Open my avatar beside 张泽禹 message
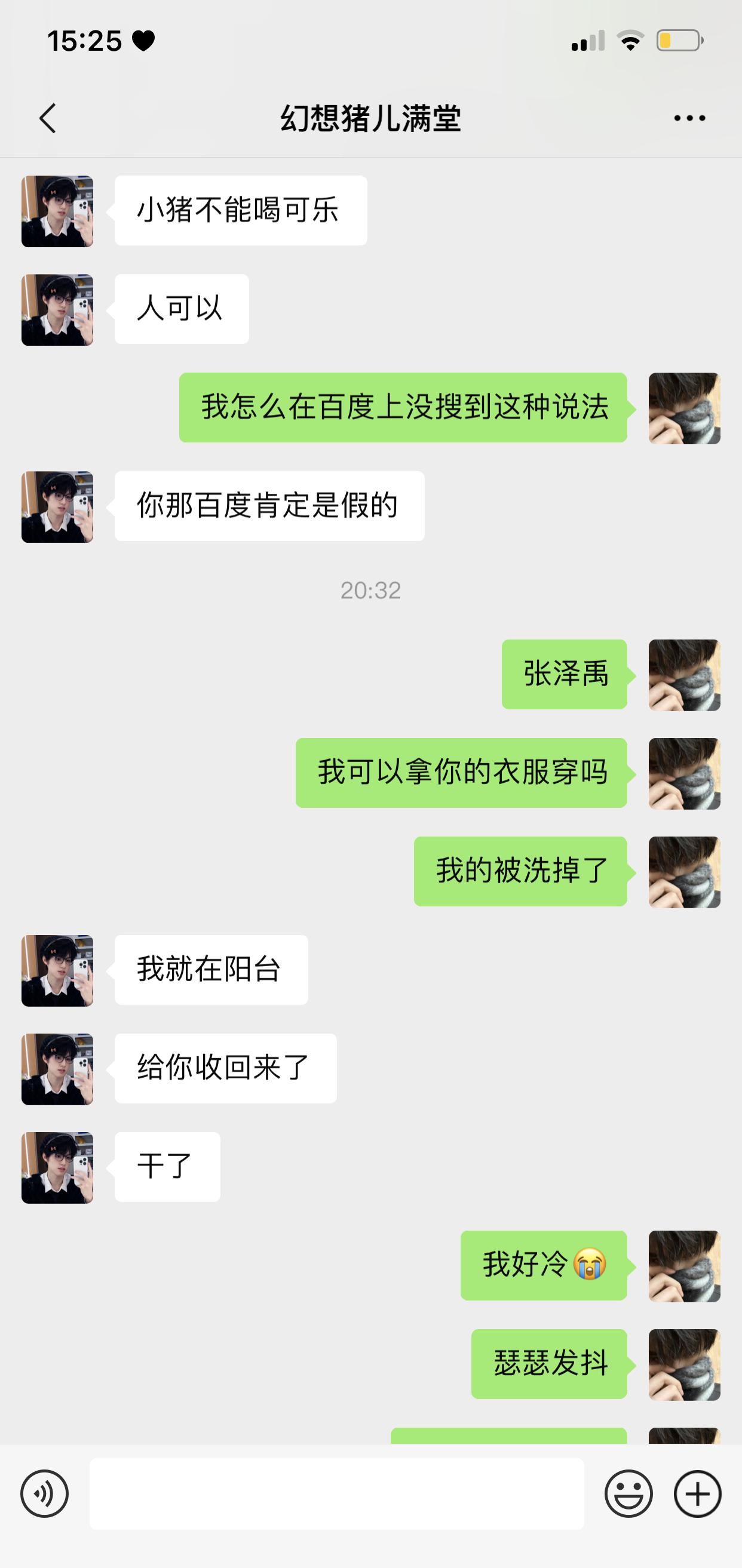The width and height of the screenshot is (742, 1568). [684, 675]
